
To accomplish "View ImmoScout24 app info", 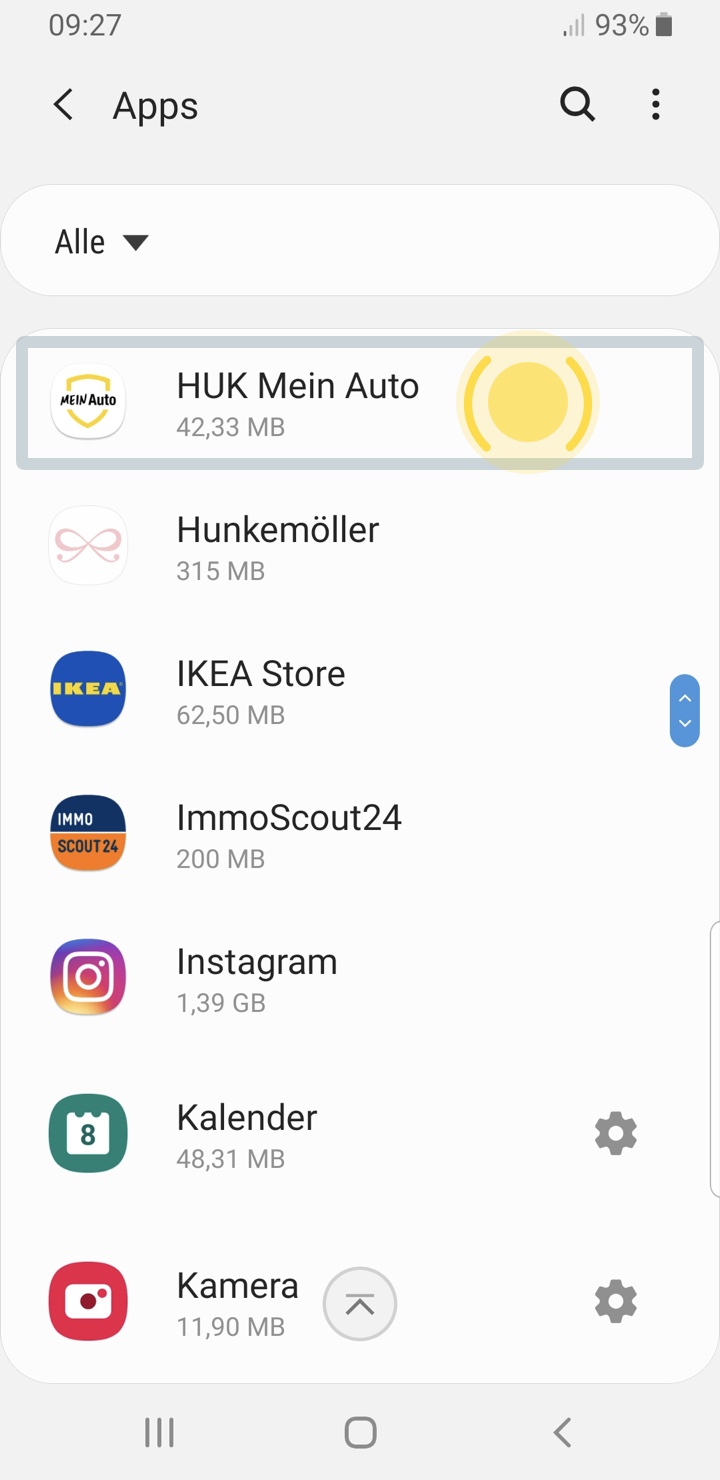I will [x=360, y=834].
